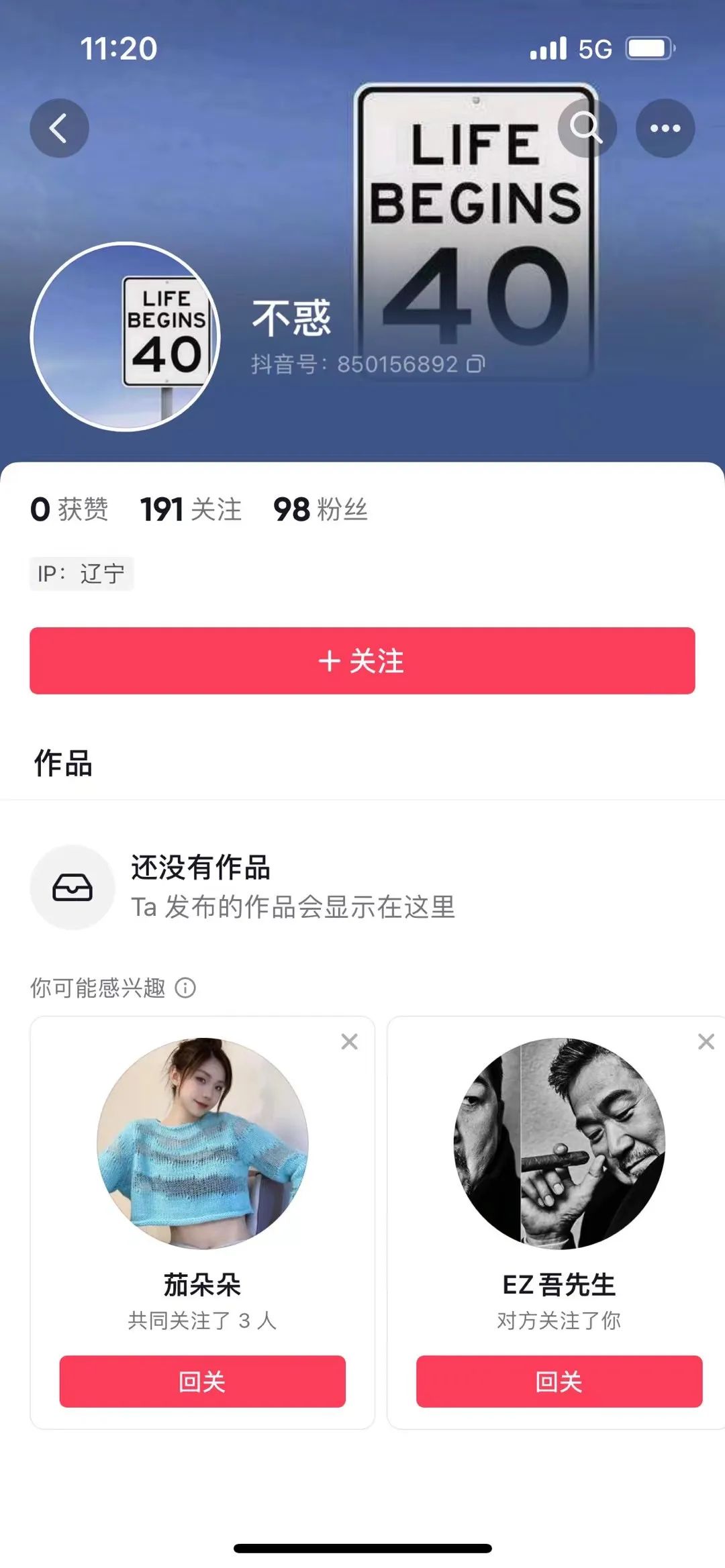725x1568 pixels.
Task: Dismiss the EZ 吾先生 suggestion card
Action: [x=706, y=1041]
